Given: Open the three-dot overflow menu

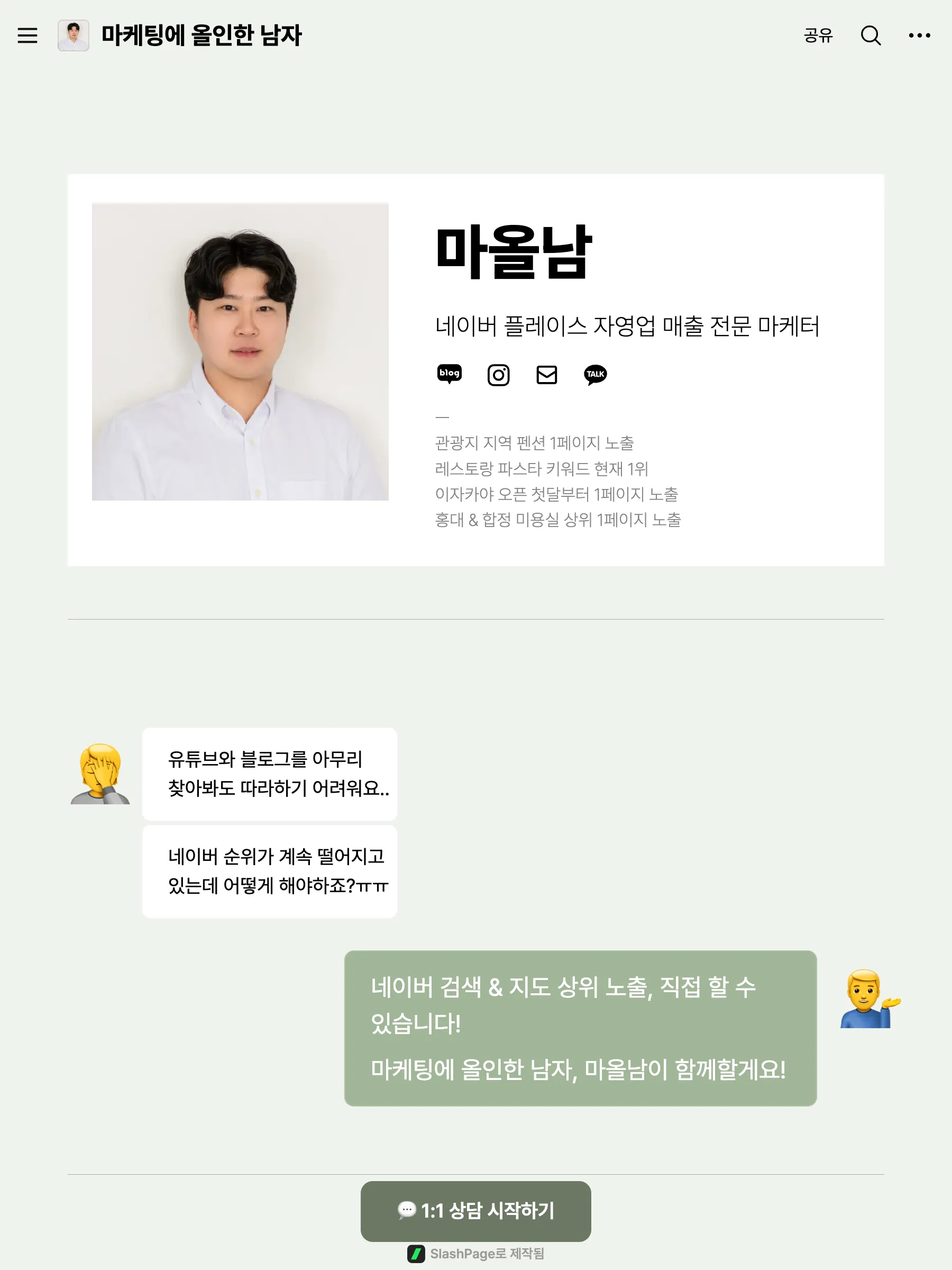Looking at the screenshot, I should point(919,35).
